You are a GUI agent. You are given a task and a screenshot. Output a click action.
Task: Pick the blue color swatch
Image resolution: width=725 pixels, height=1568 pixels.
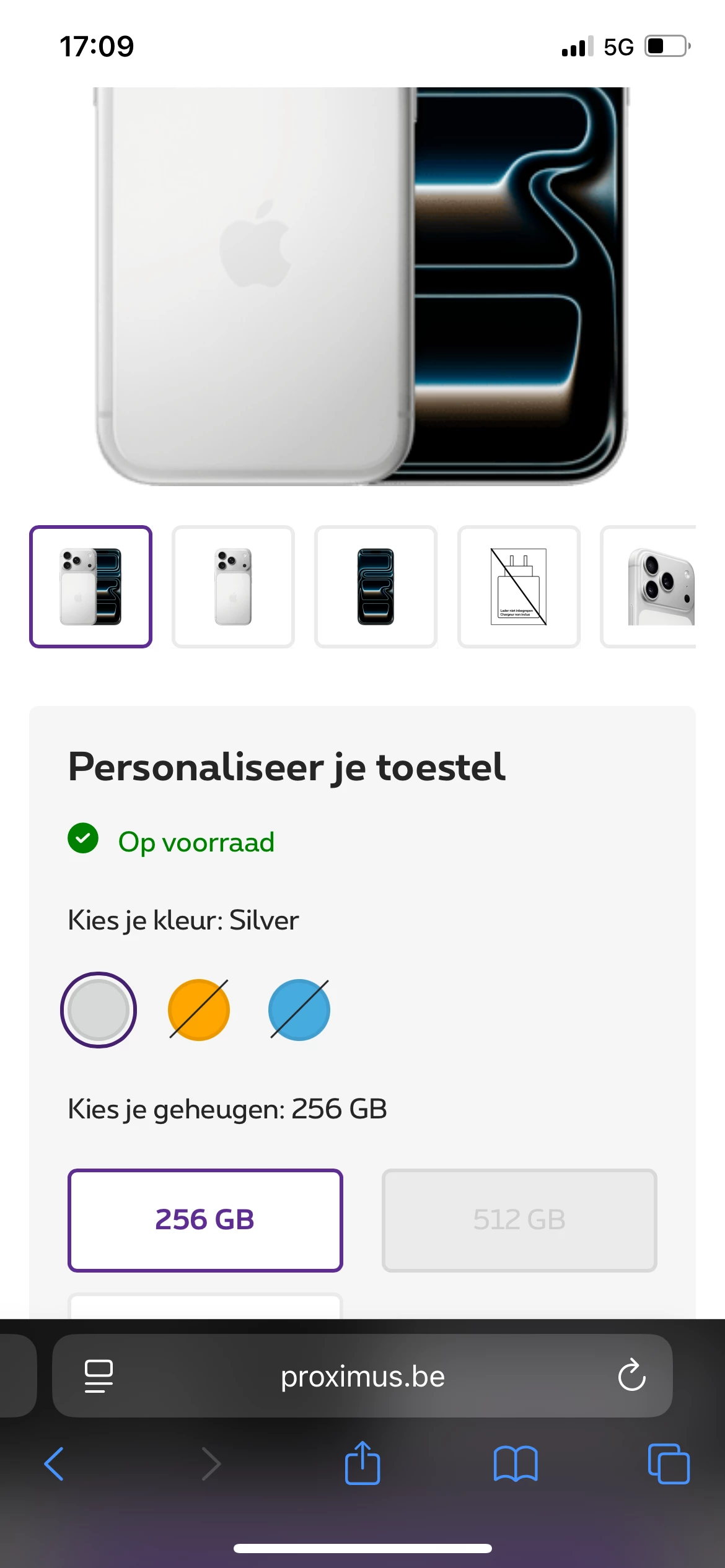[299, 1010]
